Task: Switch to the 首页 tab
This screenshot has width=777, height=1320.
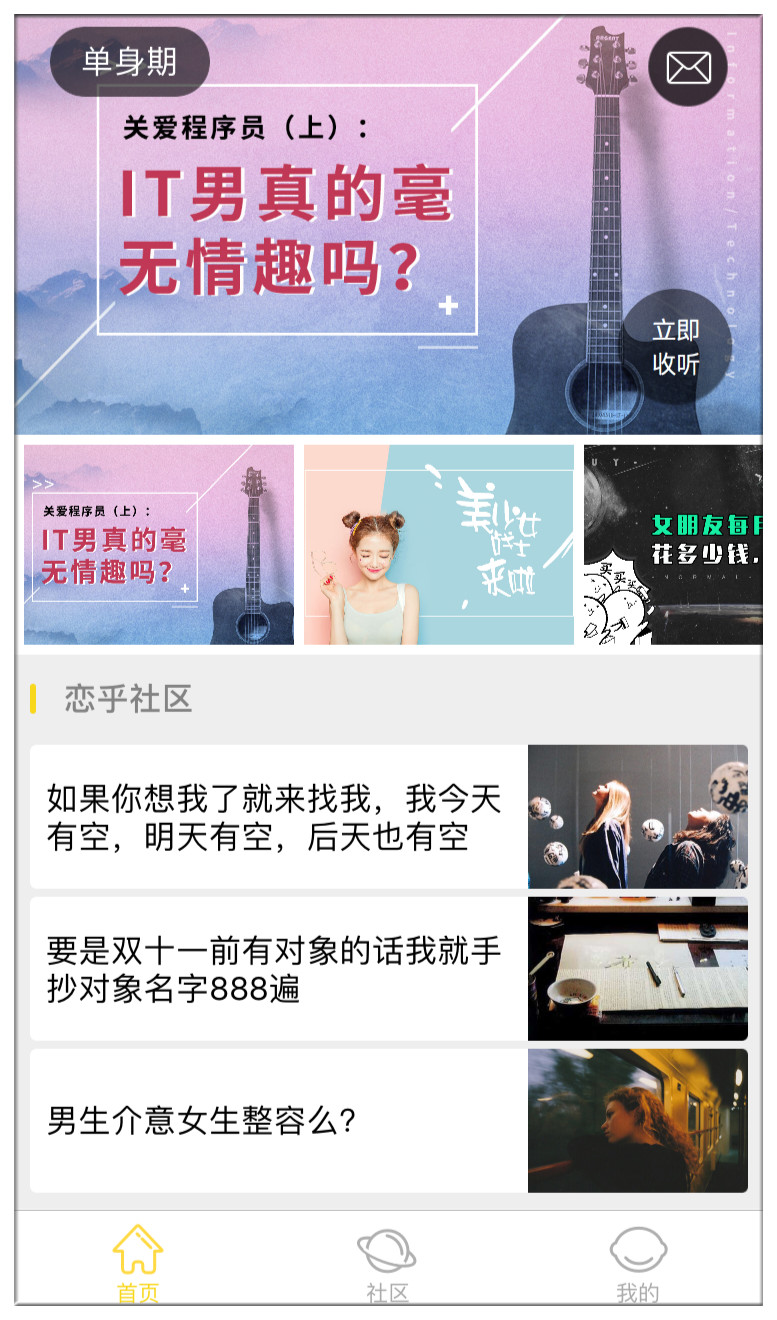Action: [138, 1263]
